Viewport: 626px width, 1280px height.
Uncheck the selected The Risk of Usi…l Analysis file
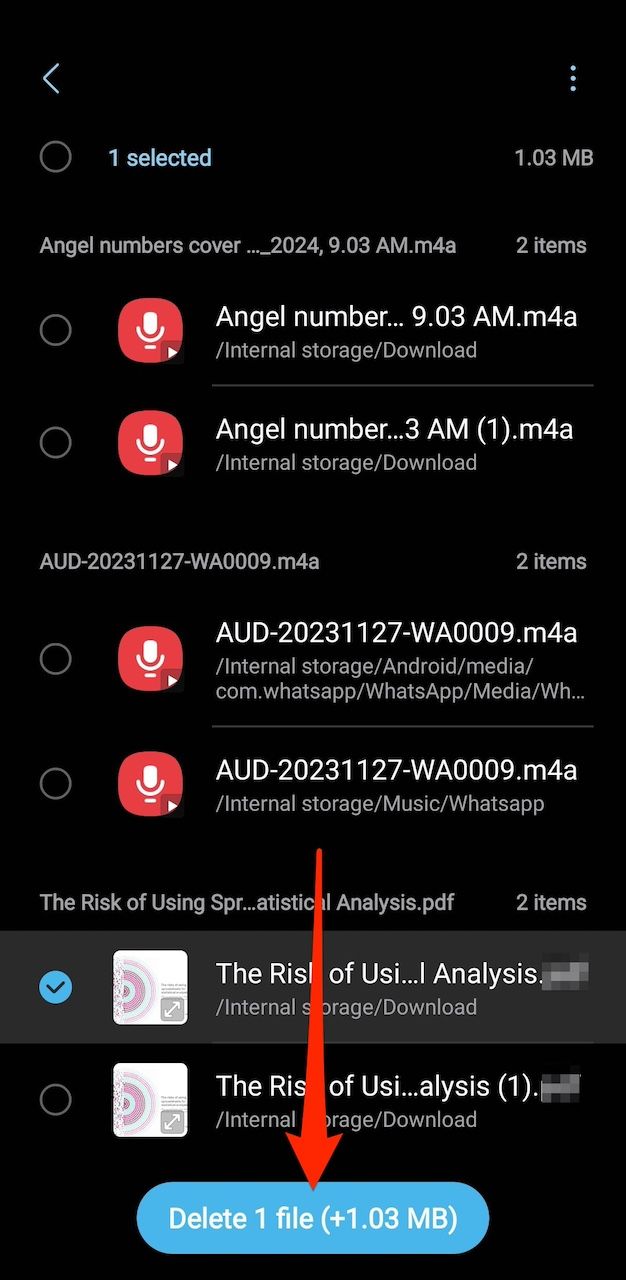click(56, 988)
